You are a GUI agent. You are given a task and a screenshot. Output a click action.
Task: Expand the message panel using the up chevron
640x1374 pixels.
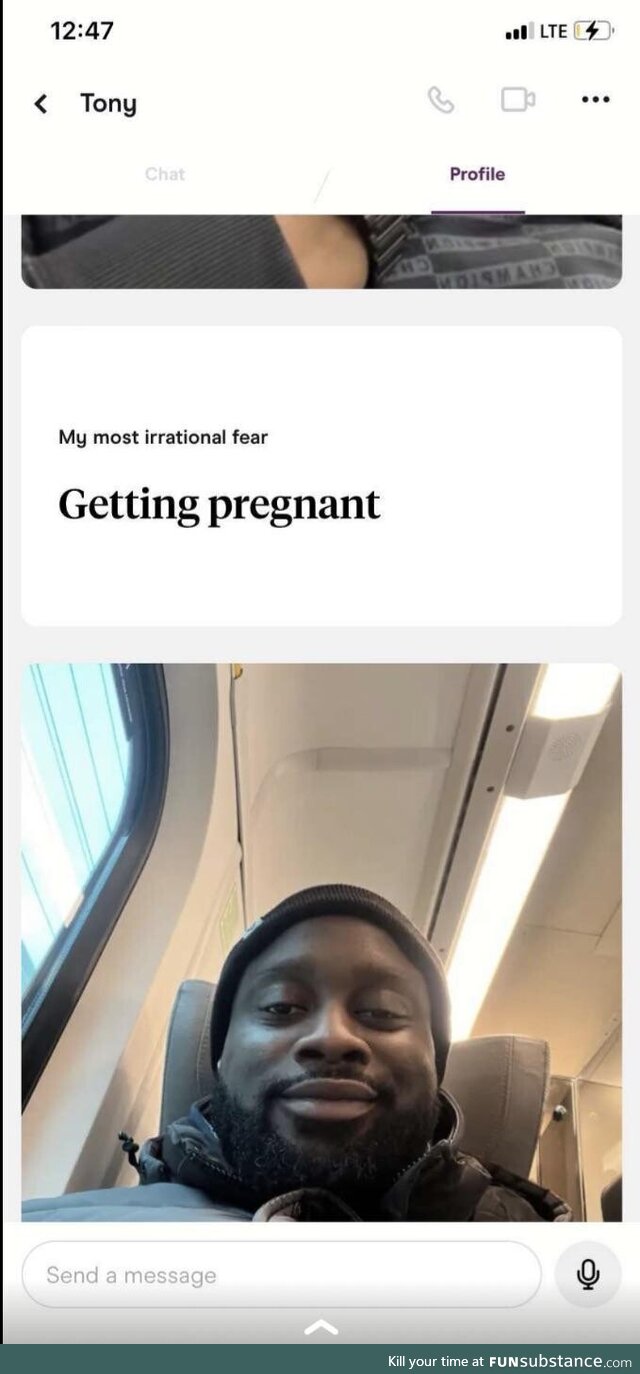tap(320, 1328)
